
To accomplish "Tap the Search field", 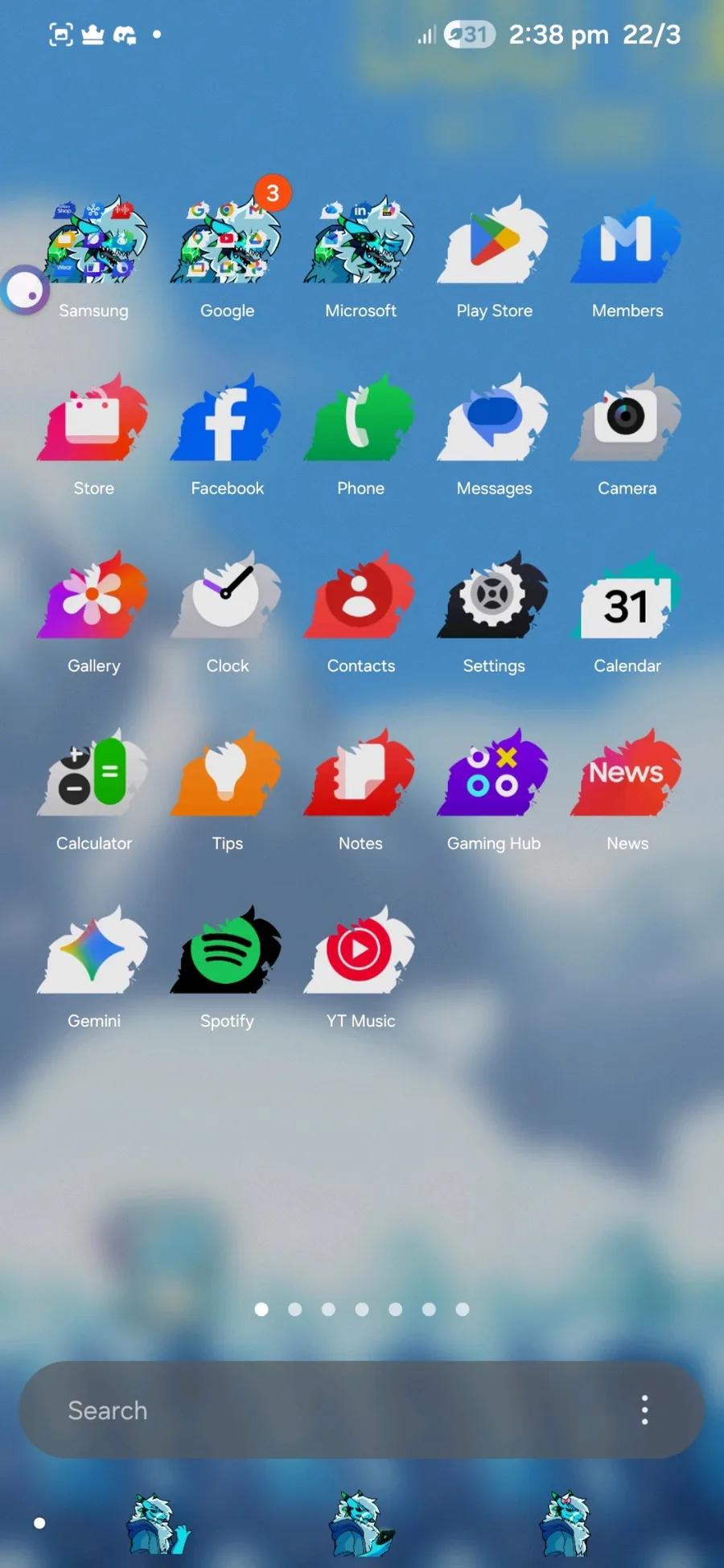I will 322,1410.
